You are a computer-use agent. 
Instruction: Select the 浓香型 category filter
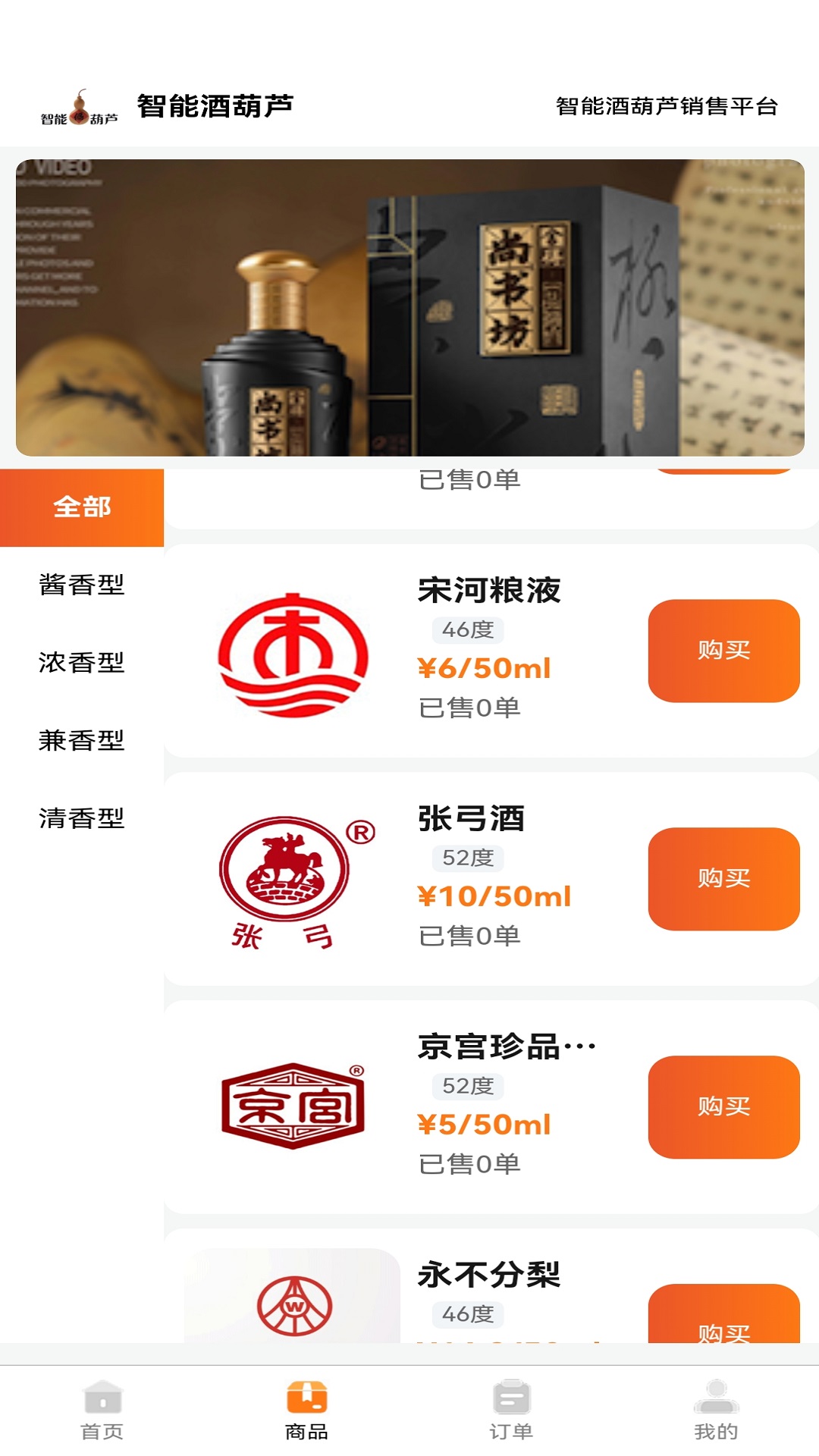pyautogui.click(x=81, y=661)
